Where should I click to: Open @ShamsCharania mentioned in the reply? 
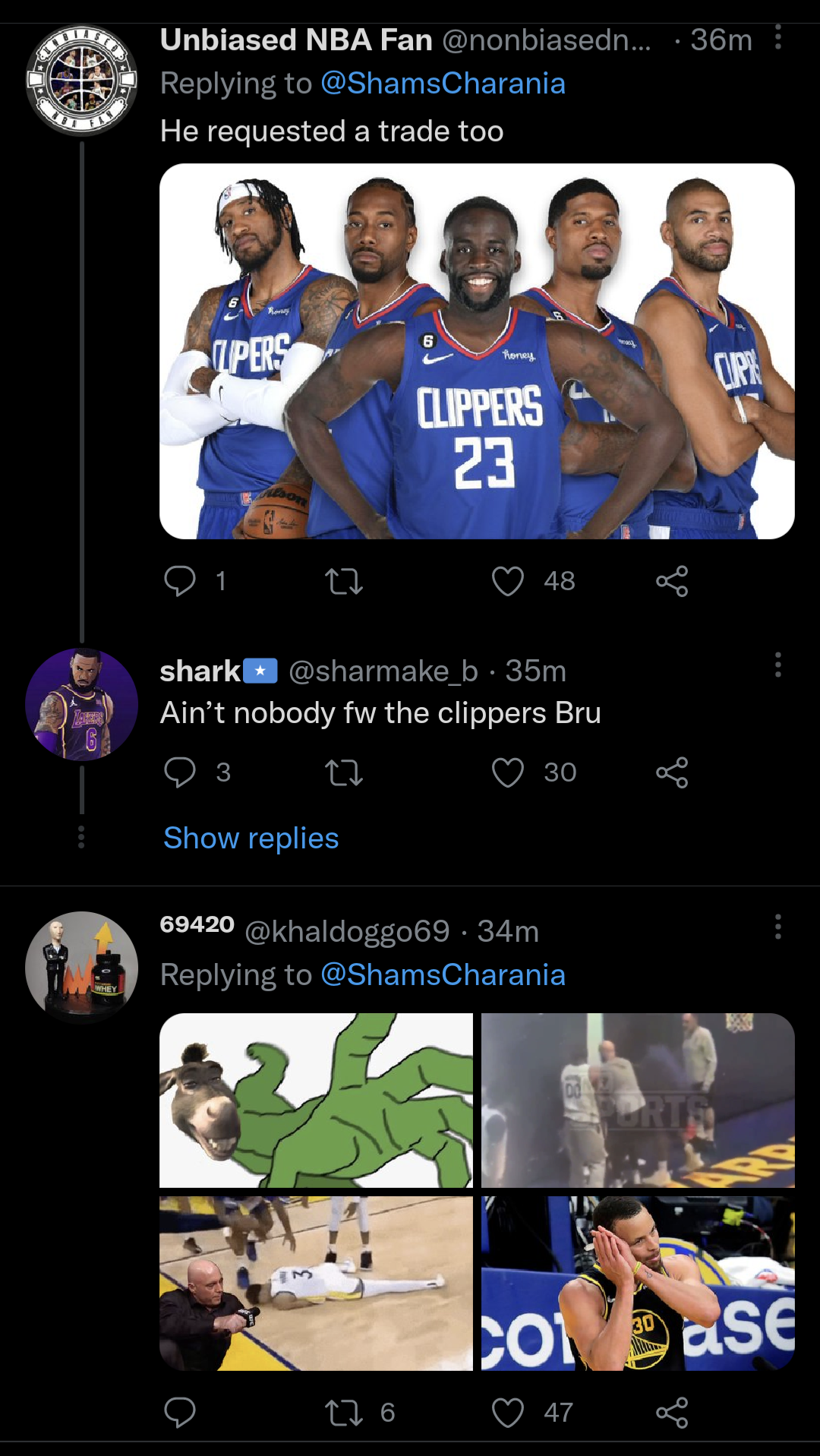tap(444, 974)
